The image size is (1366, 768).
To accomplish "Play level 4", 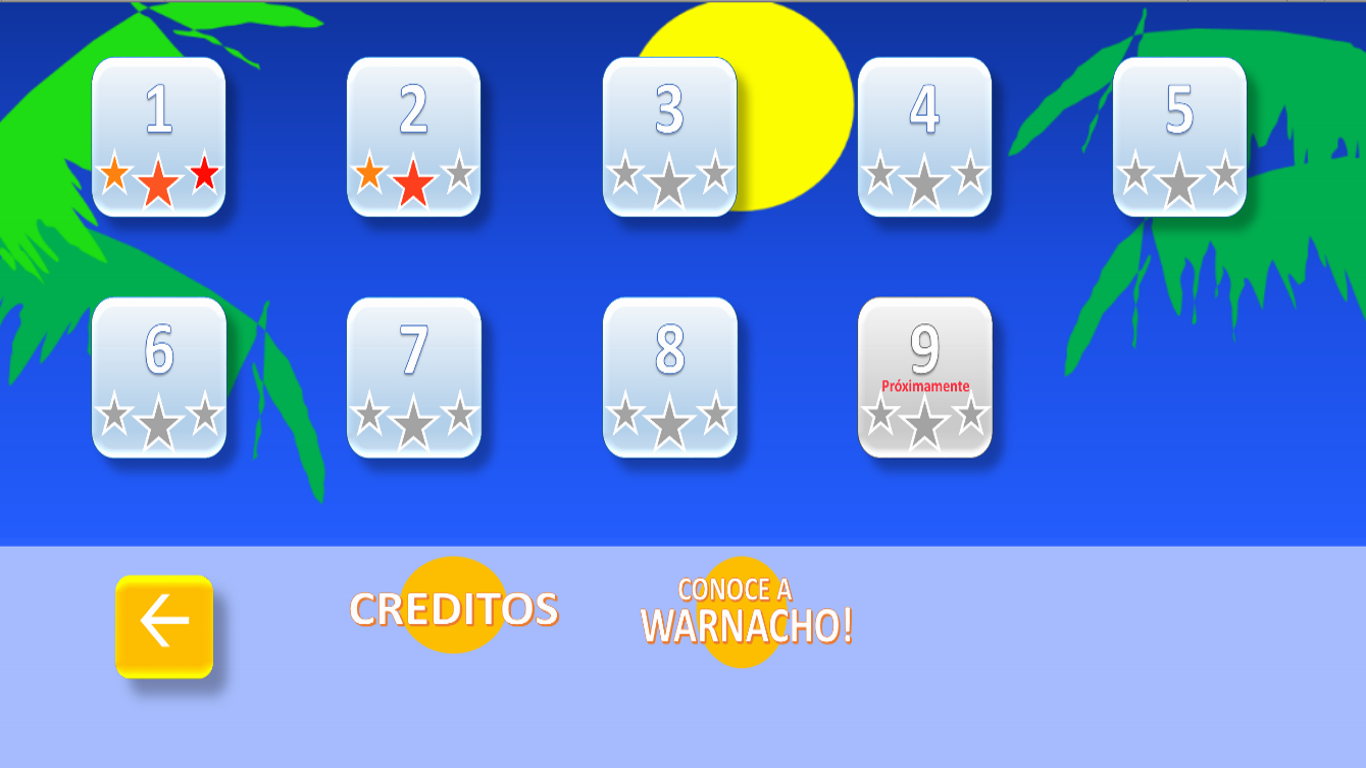I will (924, 136).
